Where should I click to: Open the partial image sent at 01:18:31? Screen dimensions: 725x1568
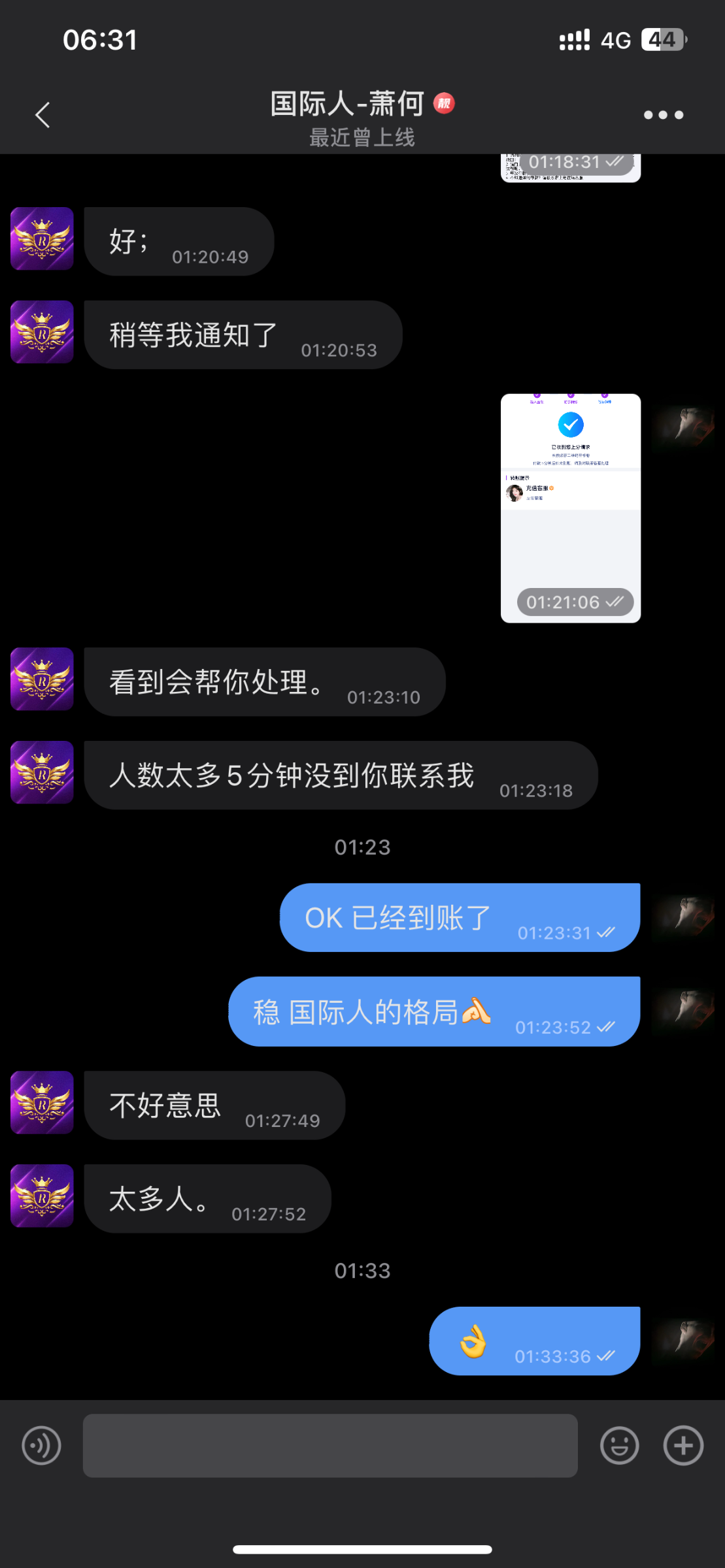570,169
